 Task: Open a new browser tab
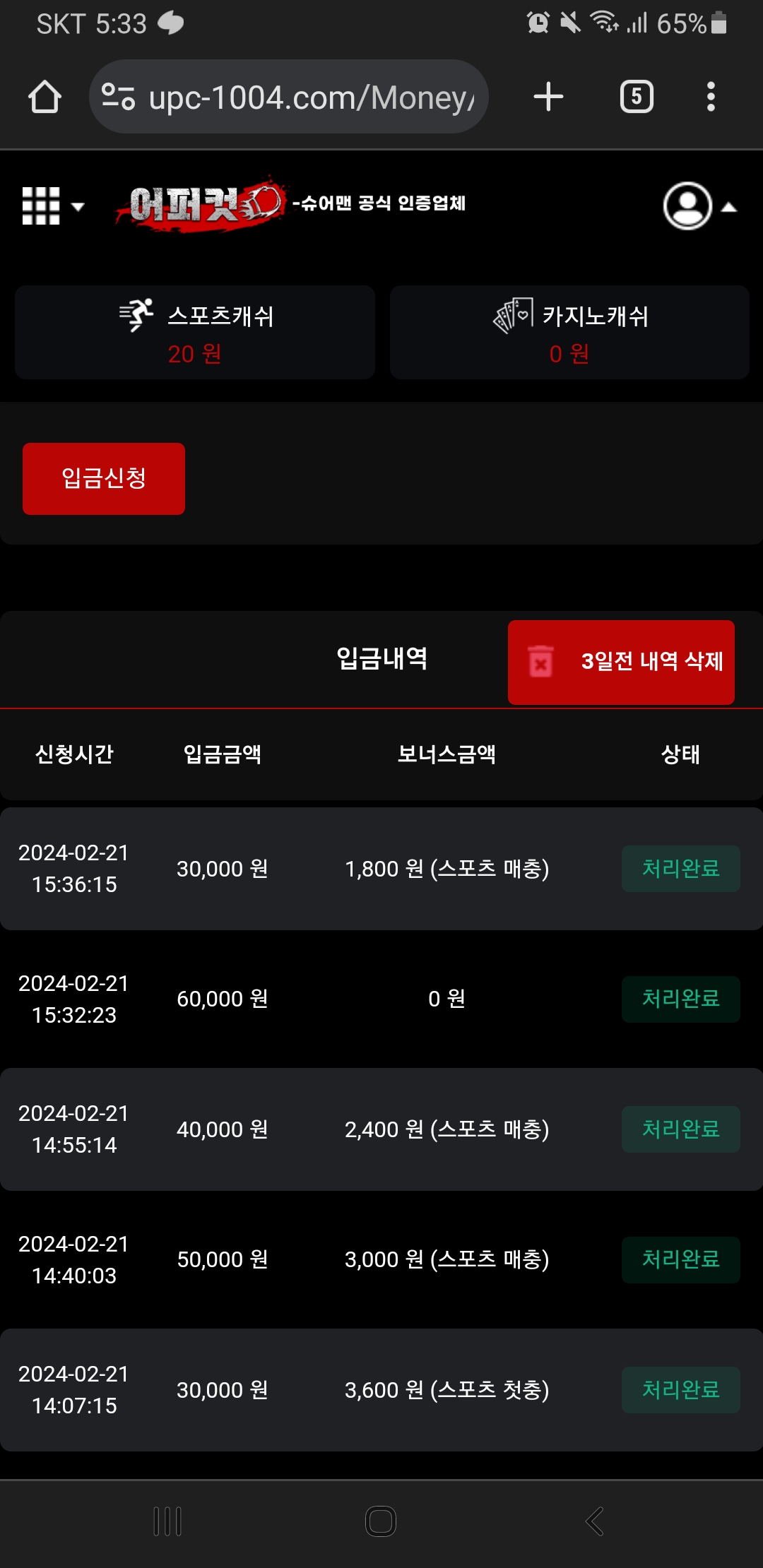[x=548, y=97]
